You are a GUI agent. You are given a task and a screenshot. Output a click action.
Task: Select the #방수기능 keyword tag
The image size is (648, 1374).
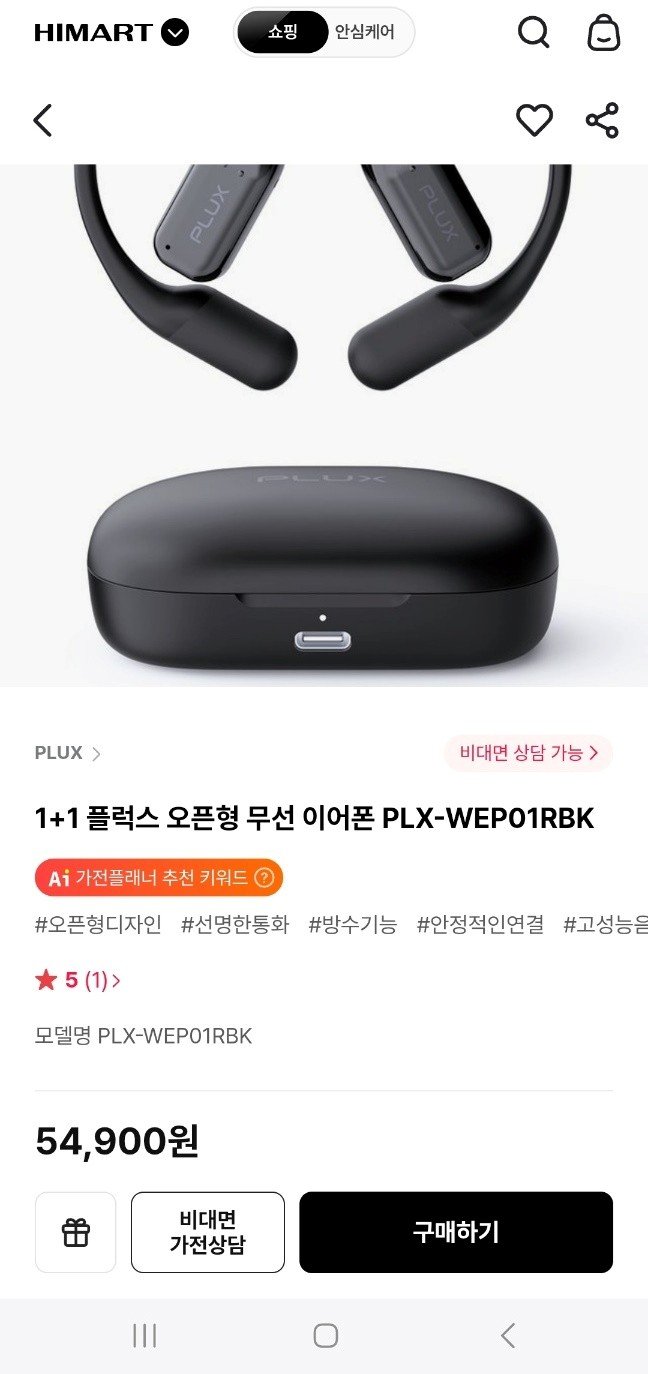[353, 925]
